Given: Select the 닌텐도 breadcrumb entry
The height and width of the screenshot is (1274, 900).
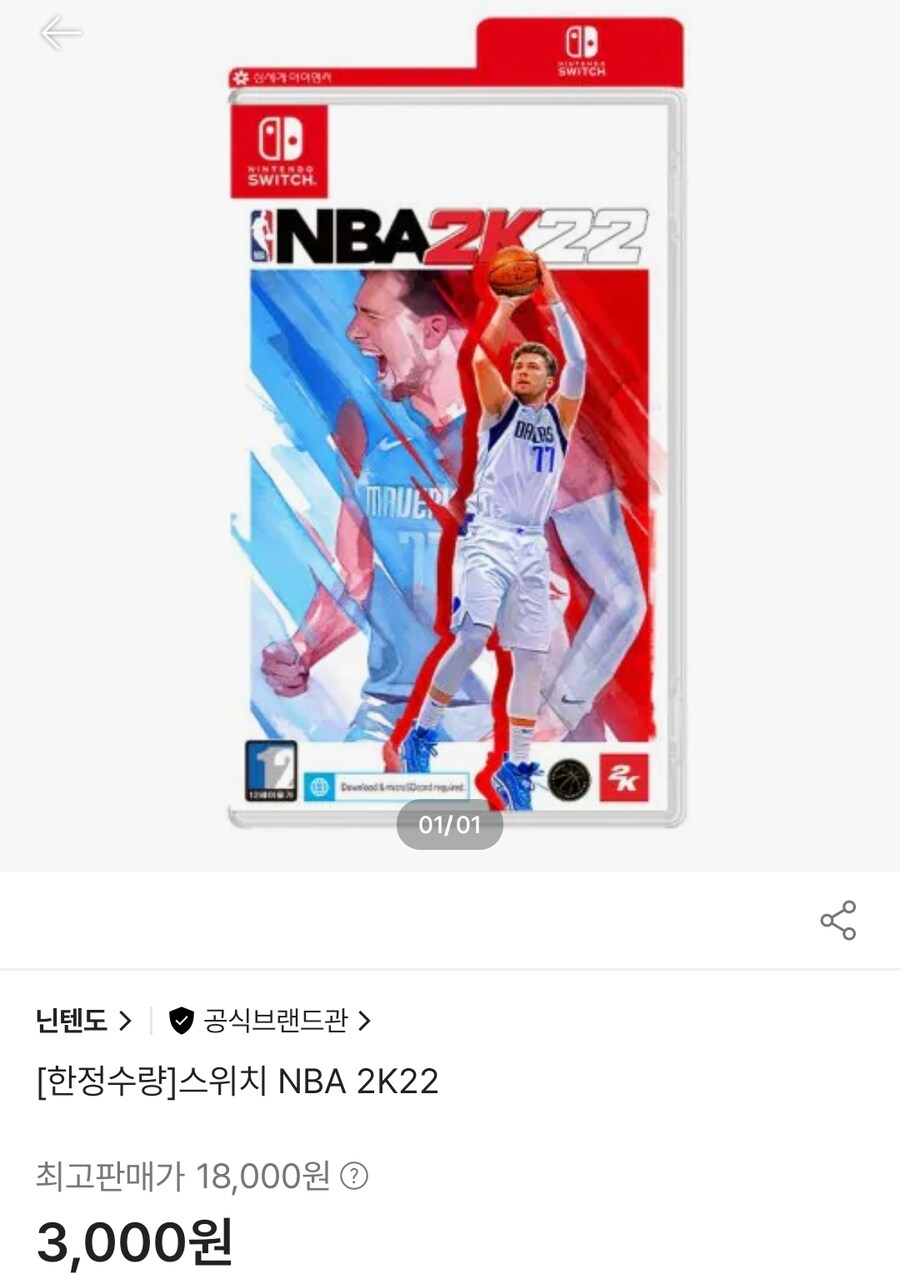Looking at the screenshot, I should click(73, 1022).
